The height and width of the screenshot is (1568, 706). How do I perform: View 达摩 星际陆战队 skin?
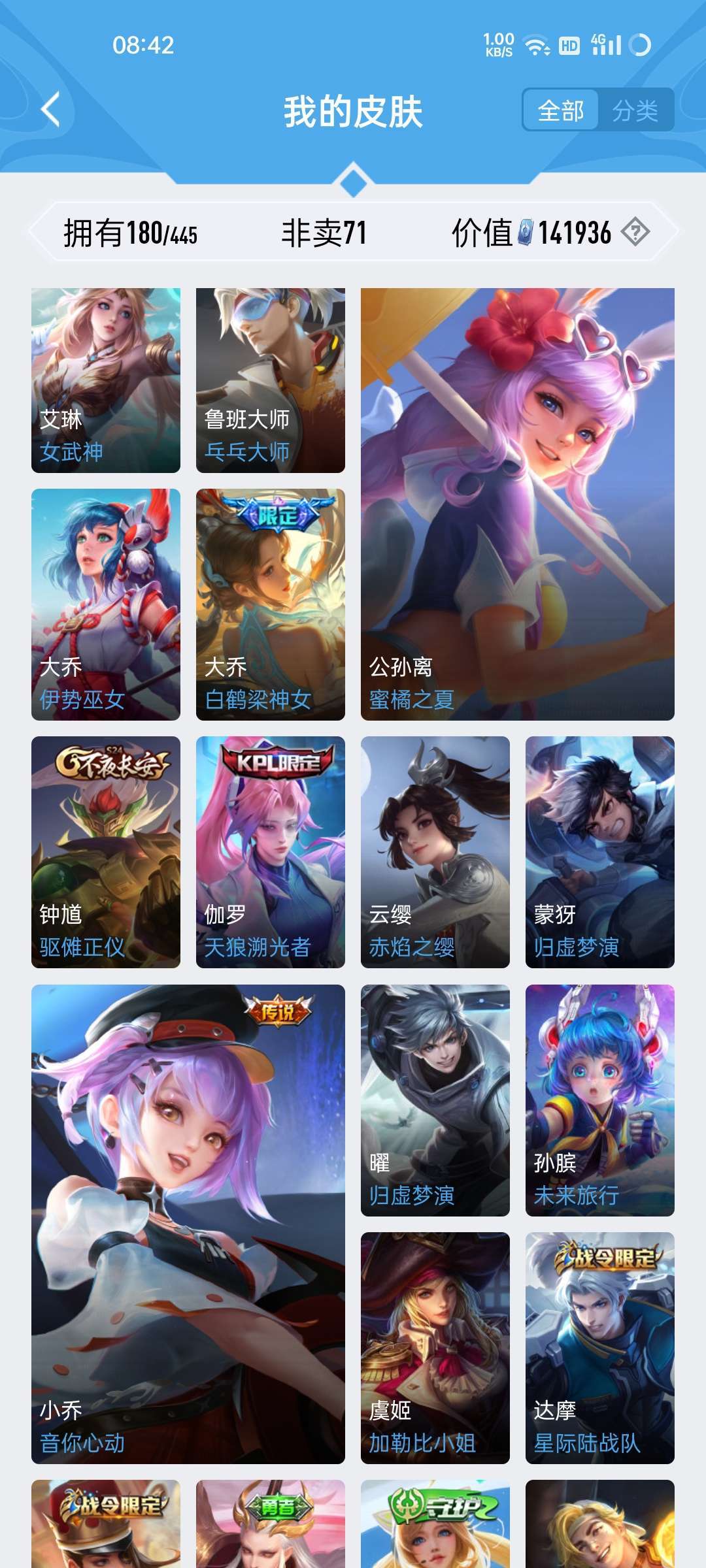coord(600,1348)
